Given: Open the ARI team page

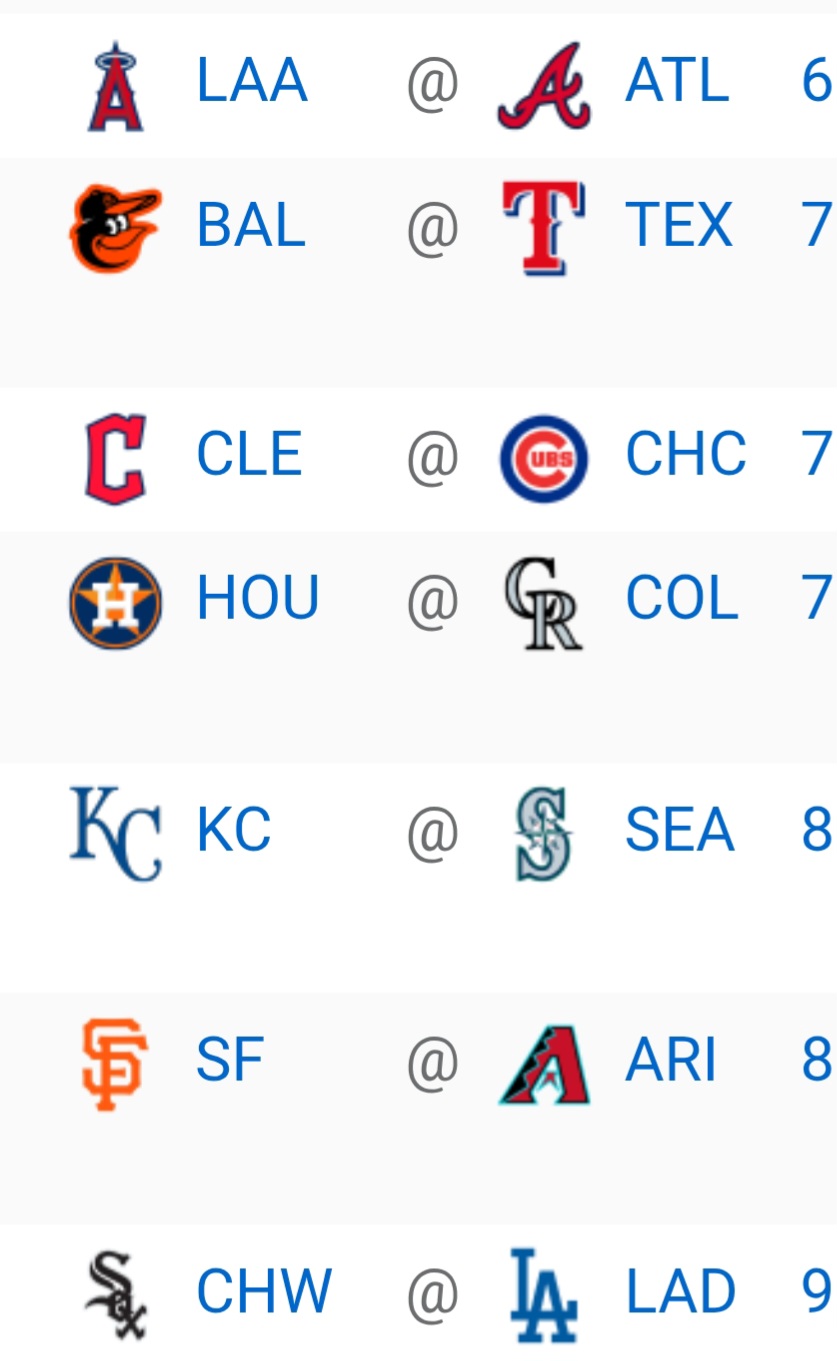Looking at the screenshot, I should (670, 1061).
